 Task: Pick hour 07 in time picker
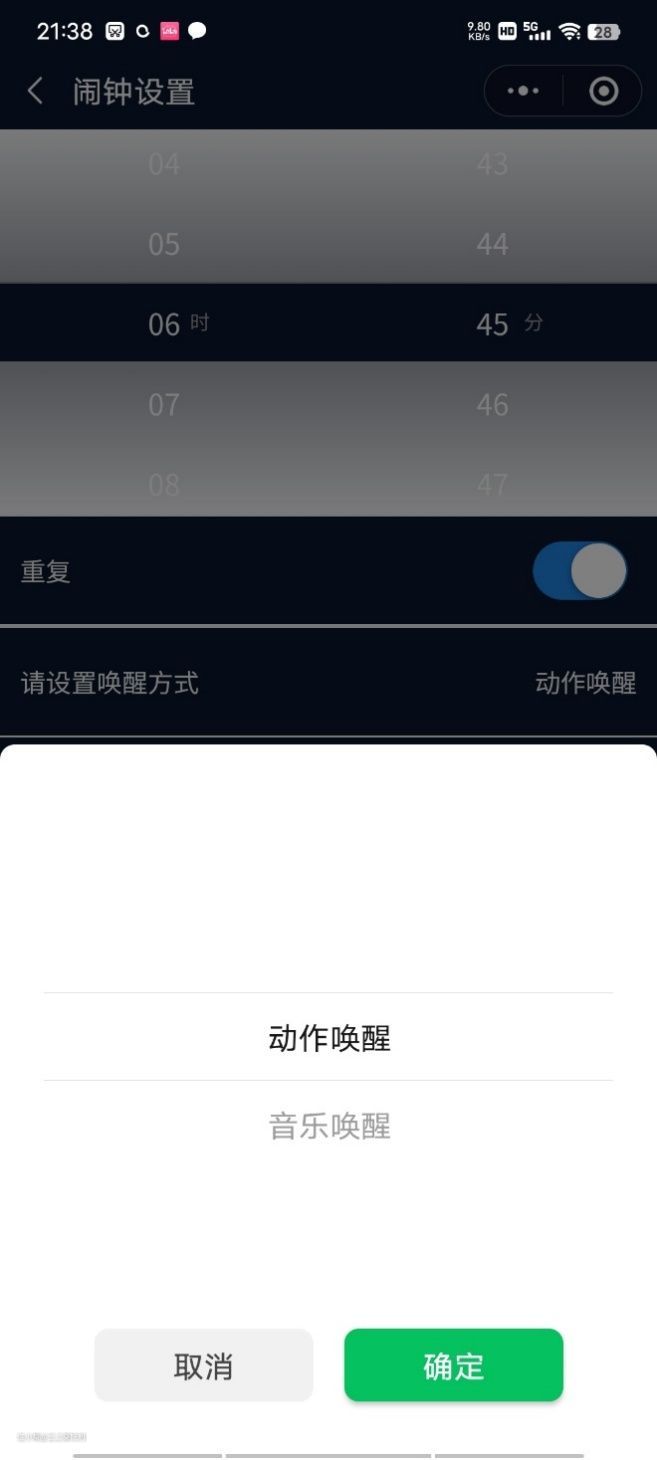point(164,405)
